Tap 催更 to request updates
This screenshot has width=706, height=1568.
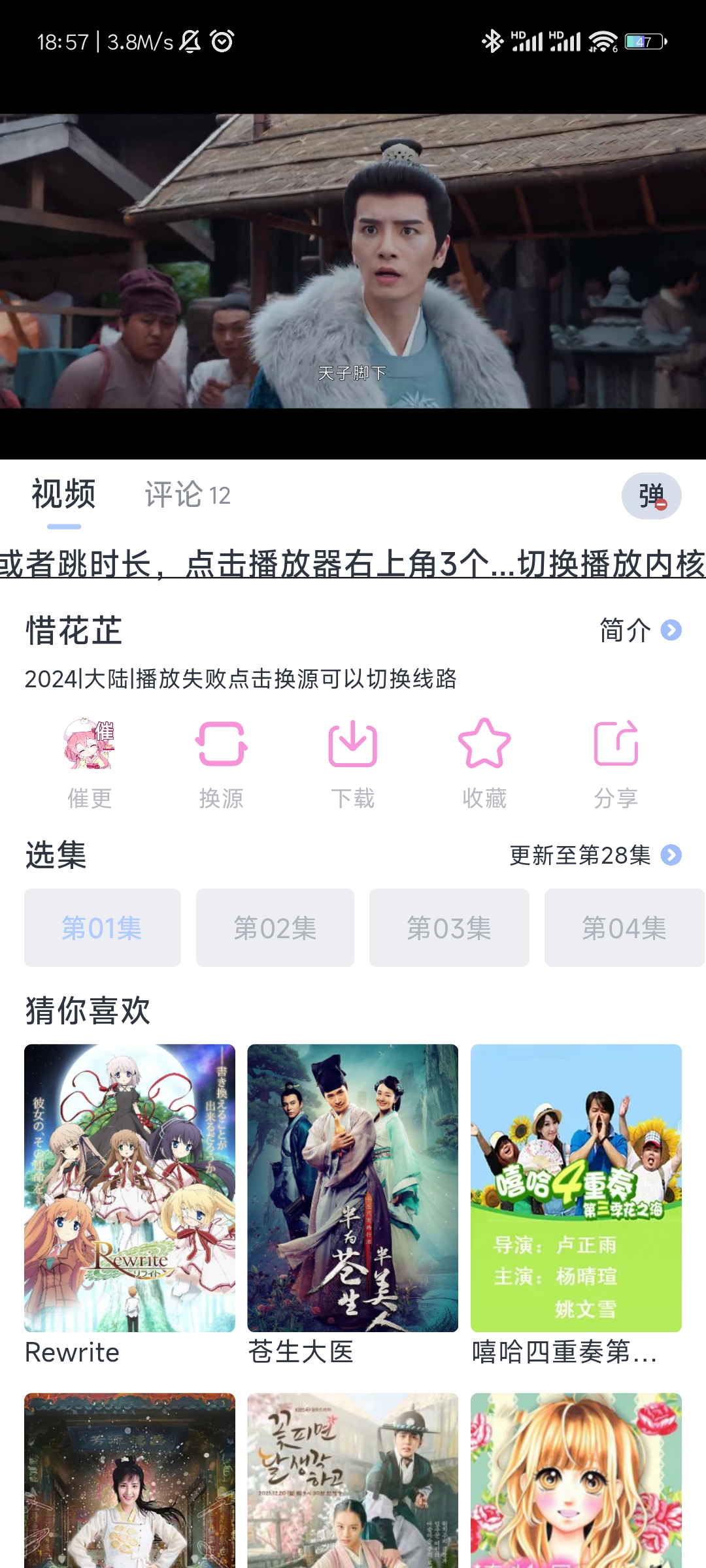(x=90, y=762)
